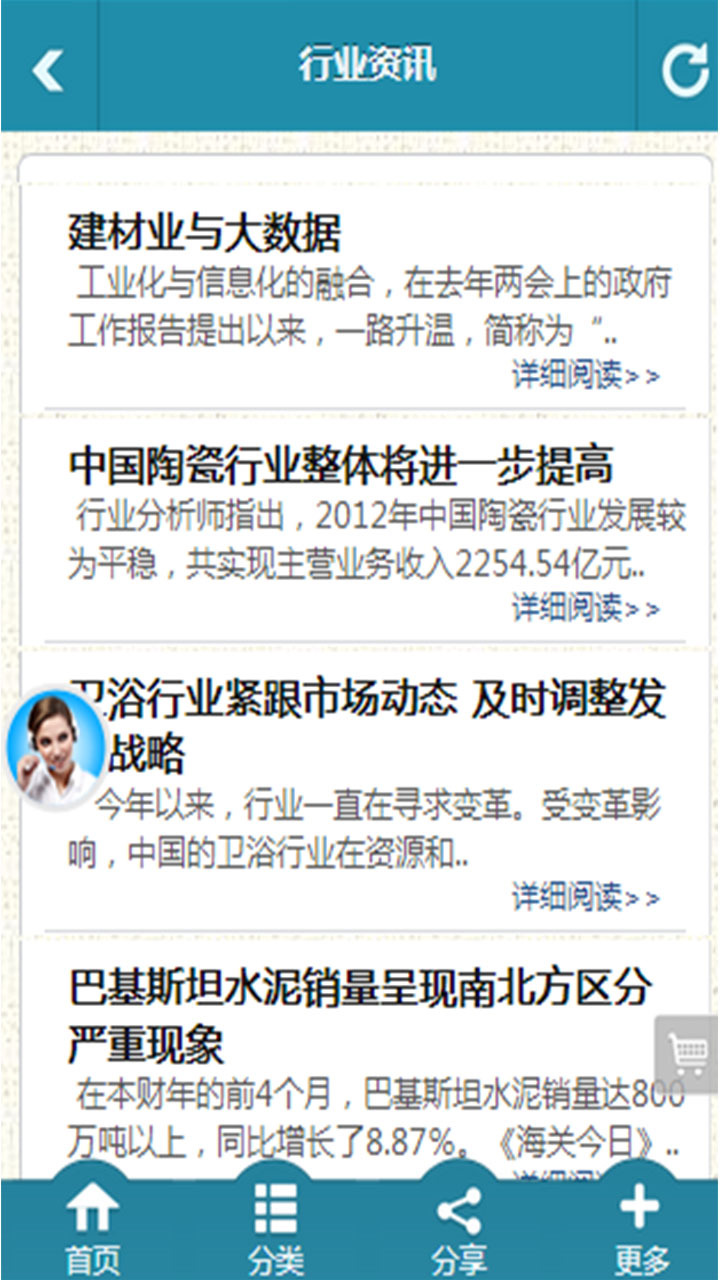Open the customer service avatar
720x1280 pixels.
(54, 748)
